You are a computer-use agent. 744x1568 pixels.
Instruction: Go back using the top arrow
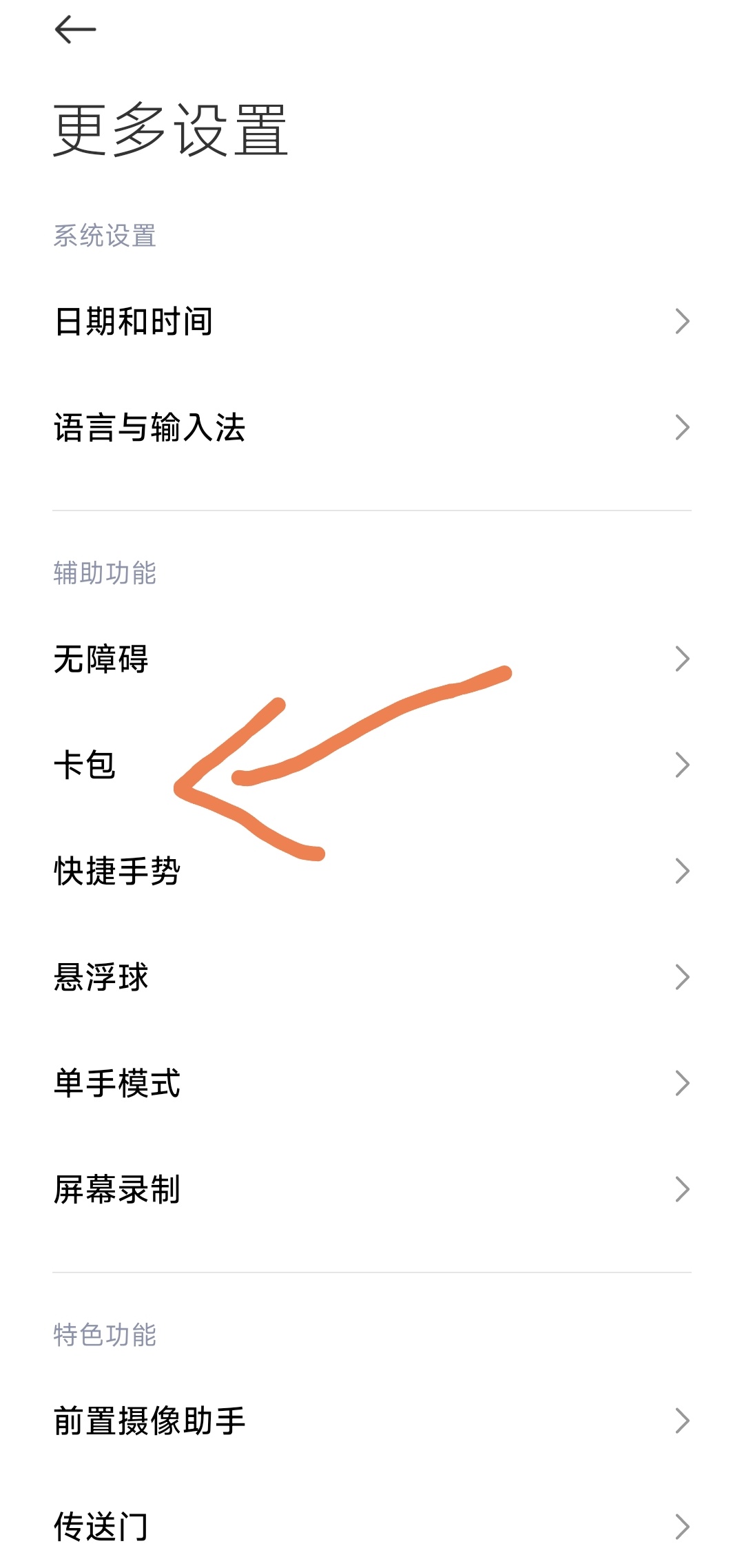75,30
